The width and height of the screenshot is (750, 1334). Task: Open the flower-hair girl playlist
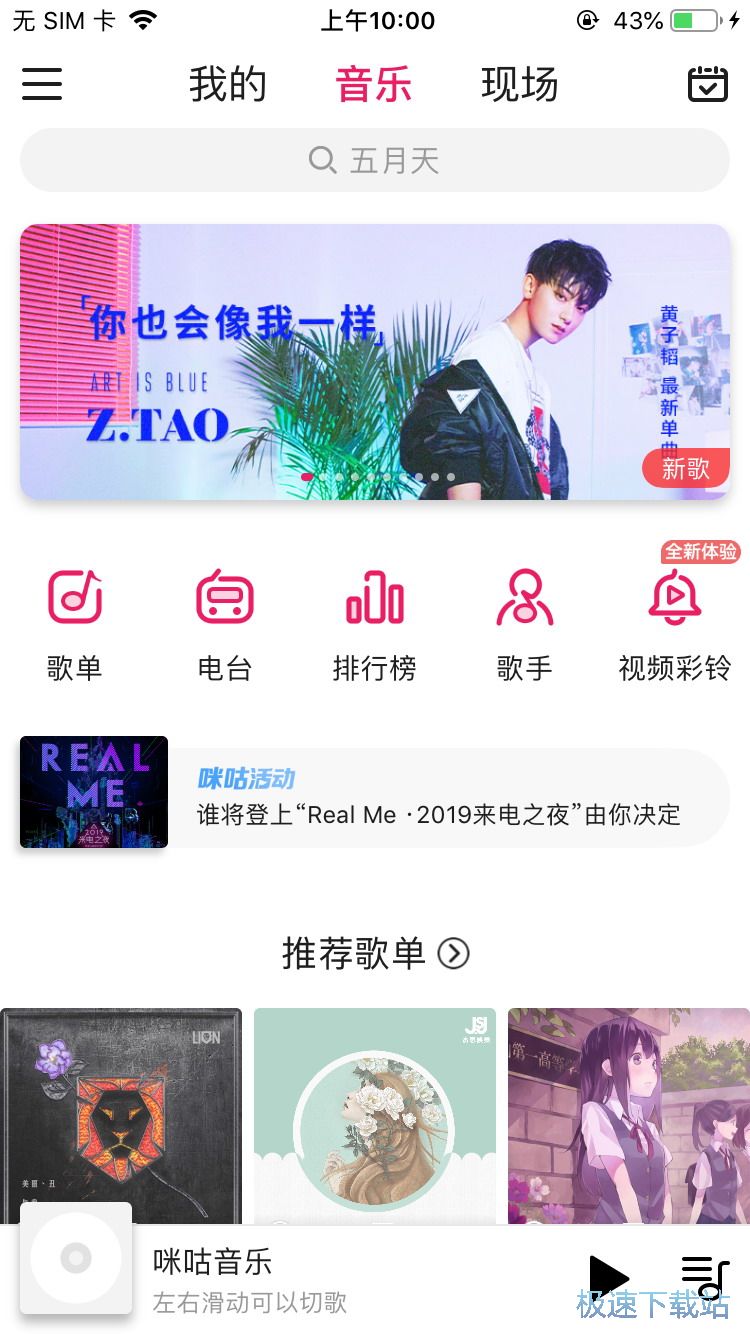coord(375,1114)
